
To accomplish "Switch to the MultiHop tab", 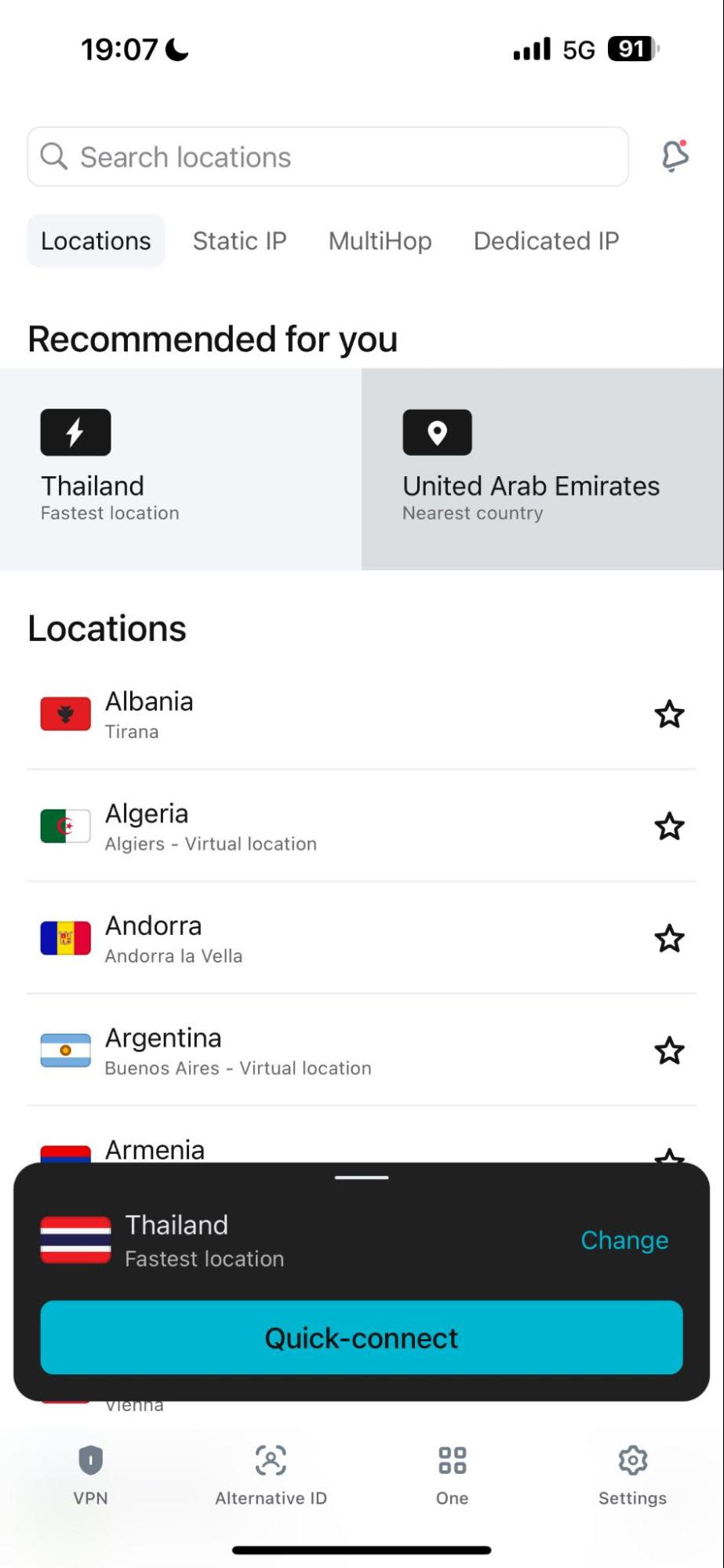I will [x=380, y=241].
